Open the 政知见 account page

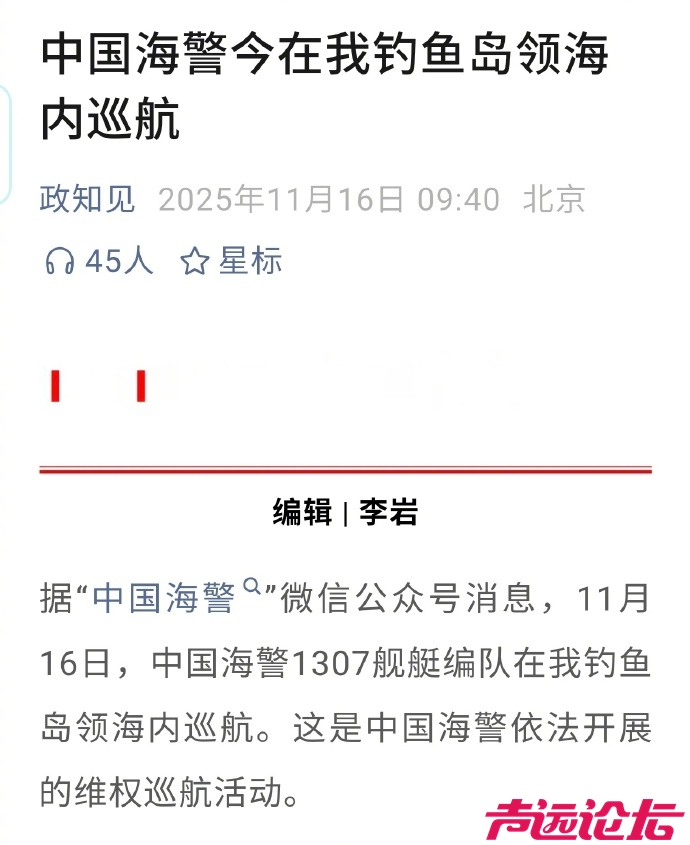(x=87, y=199)
